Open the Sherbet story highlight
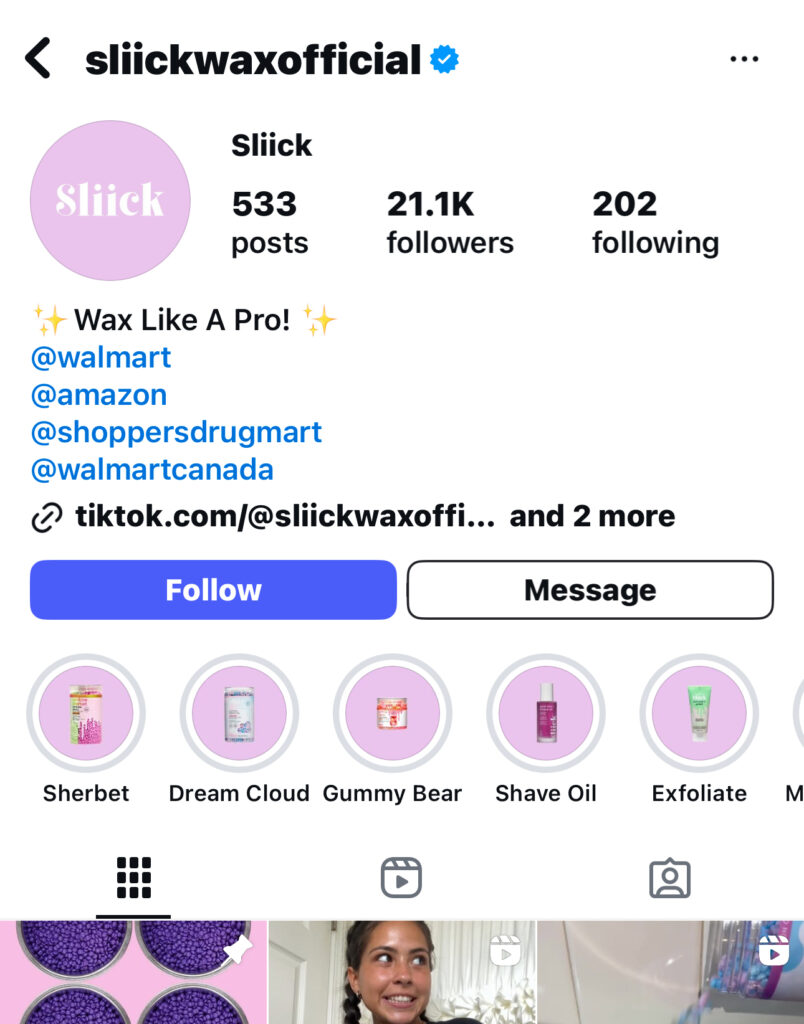Viewport: 804px width, 1024px height. pos(86,714)
